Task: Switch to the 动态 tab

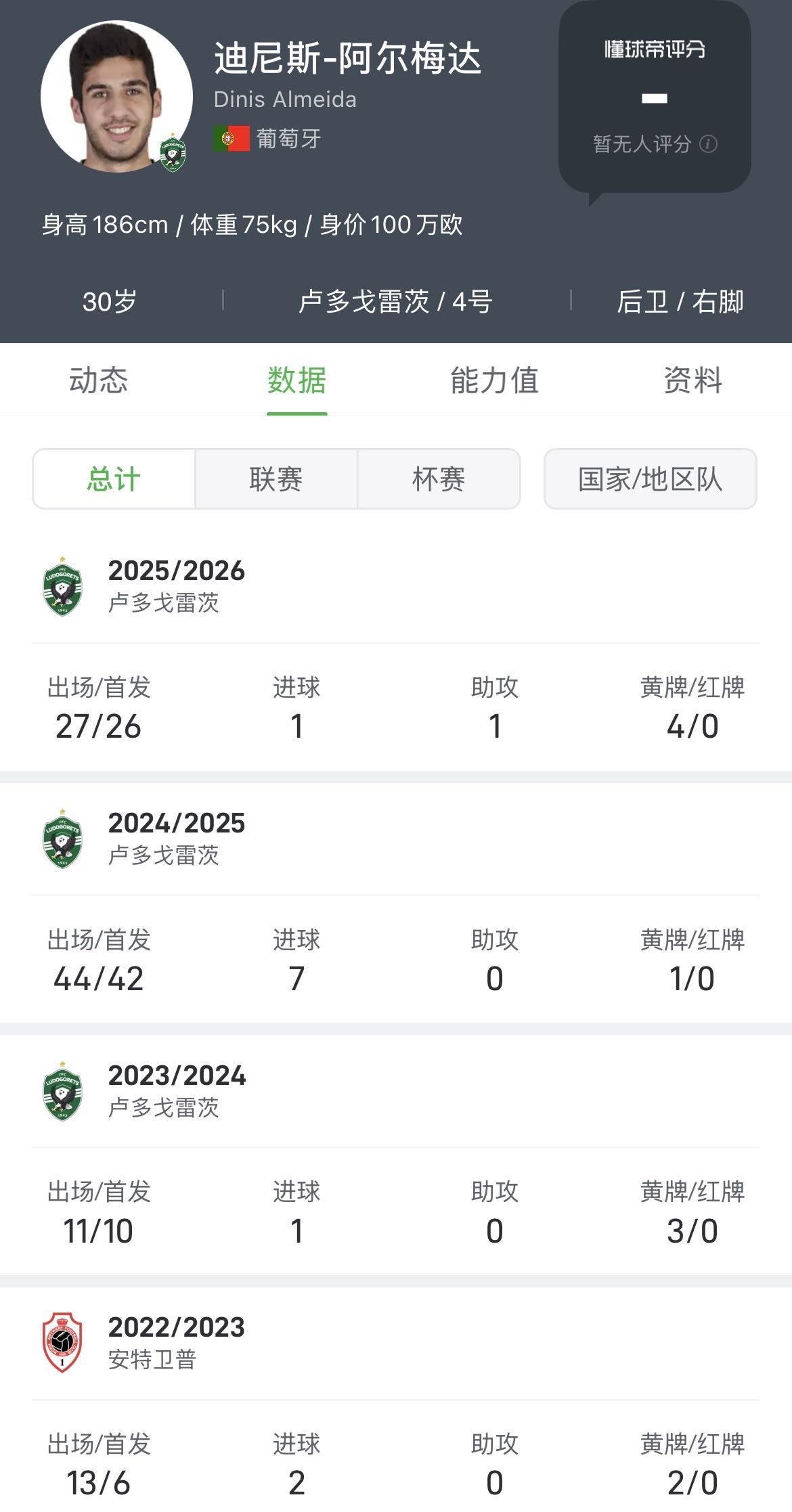Action: pos(98,380)
